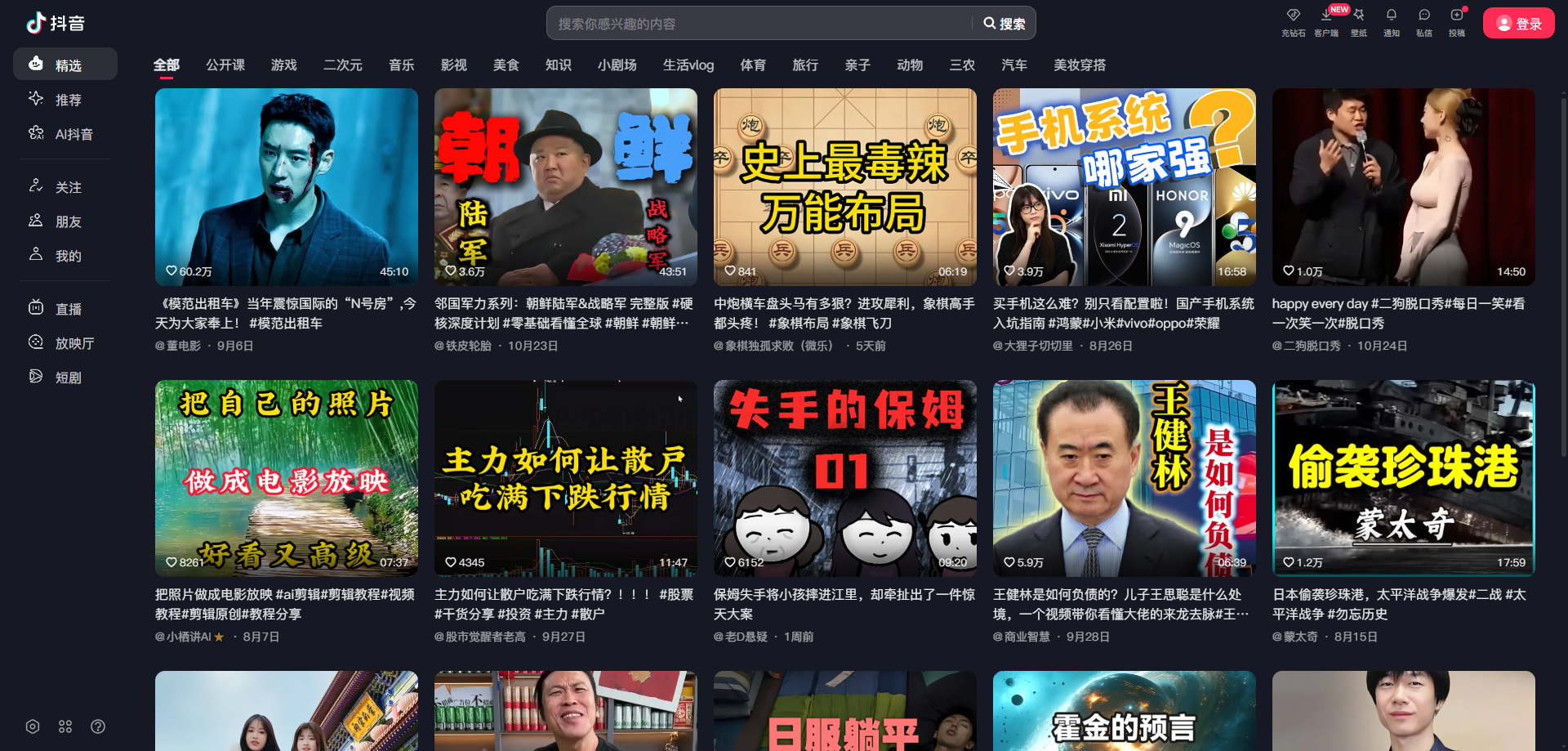This screenshot has width=1568, height=751.
Task: Play the 失手的保姆 01 video
Action: click(844, 477)
